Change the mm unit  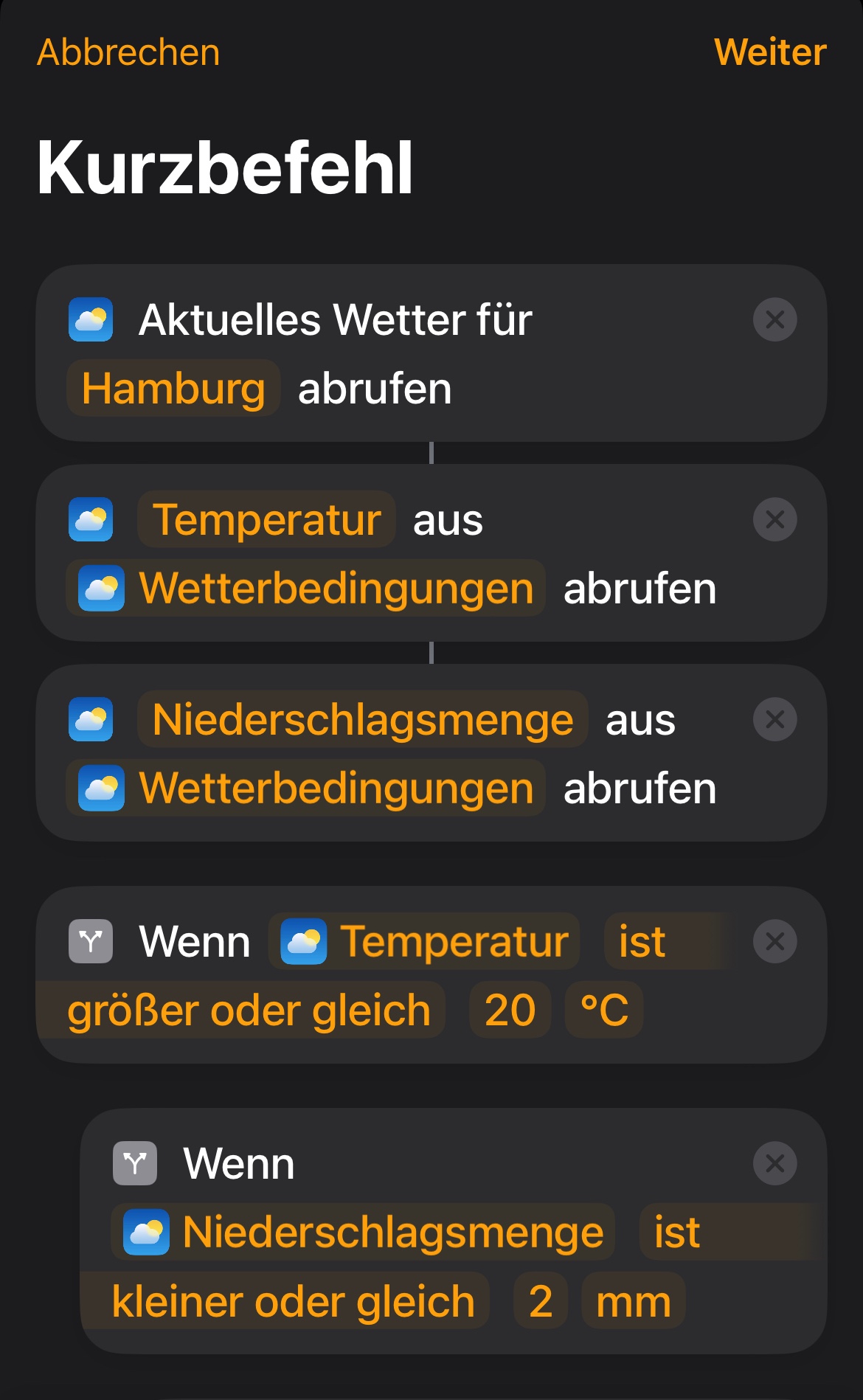(634, 1301)
